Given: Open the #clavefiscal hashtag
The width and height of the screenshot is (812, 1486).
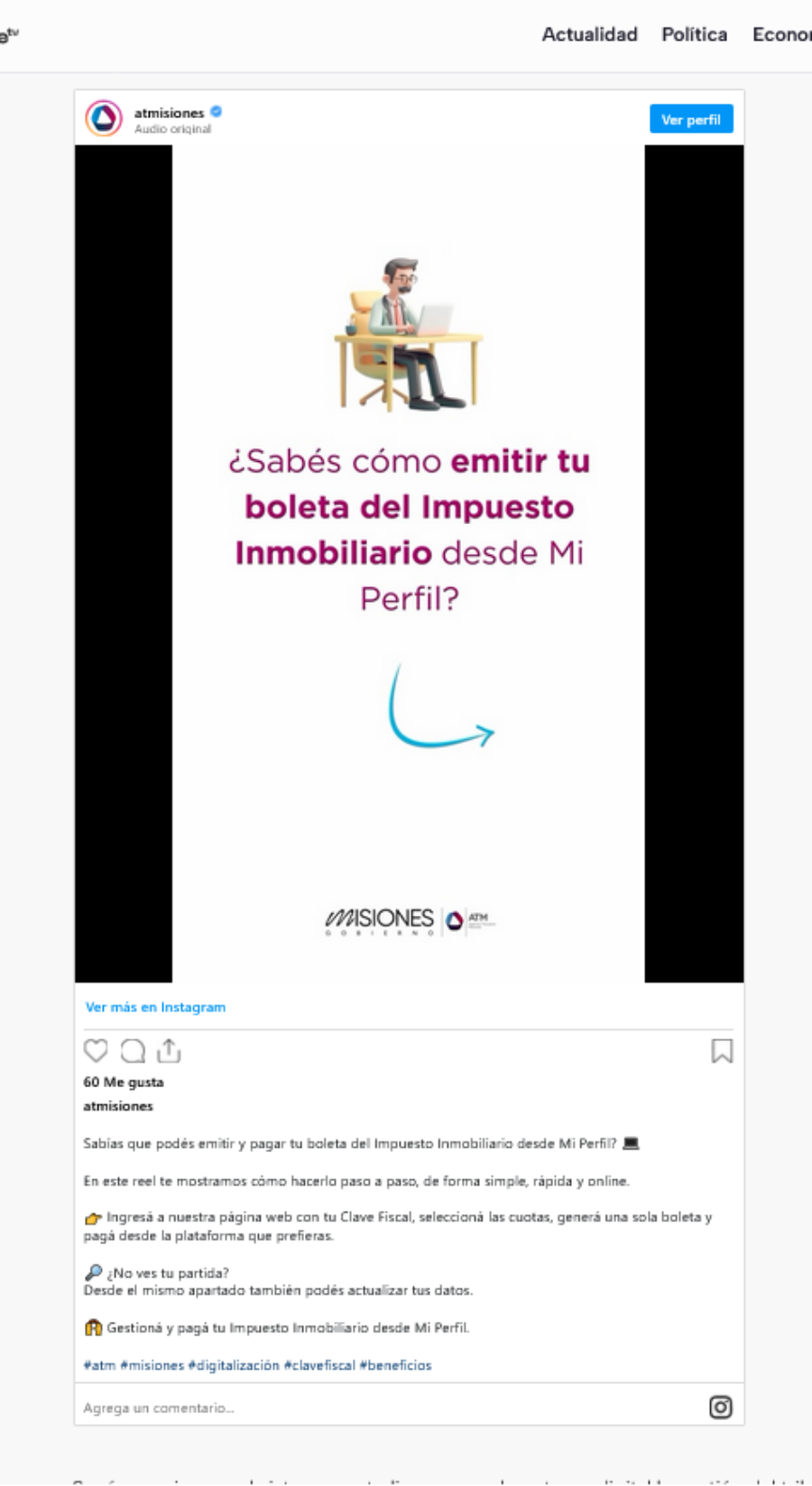Looking at the screenshot, I should 319,1365.
